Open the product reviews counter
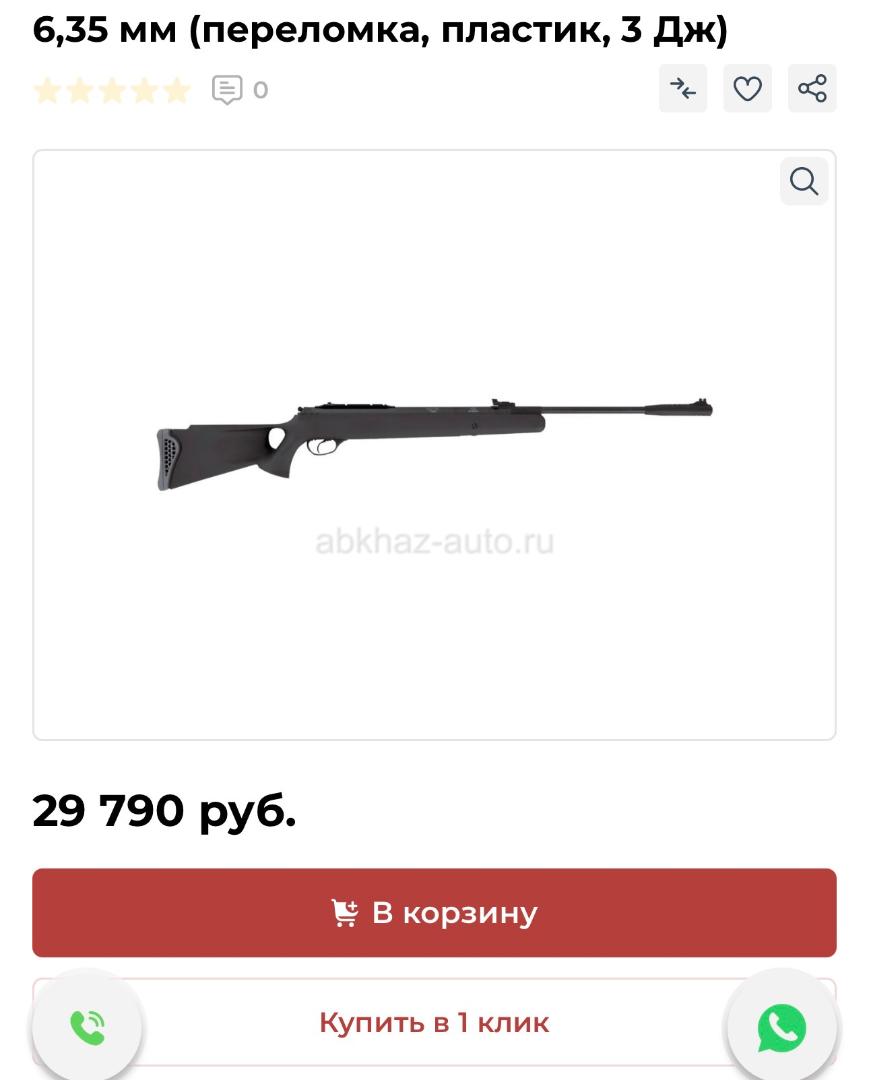This screenshot has width=869, height=1080. 240,90
